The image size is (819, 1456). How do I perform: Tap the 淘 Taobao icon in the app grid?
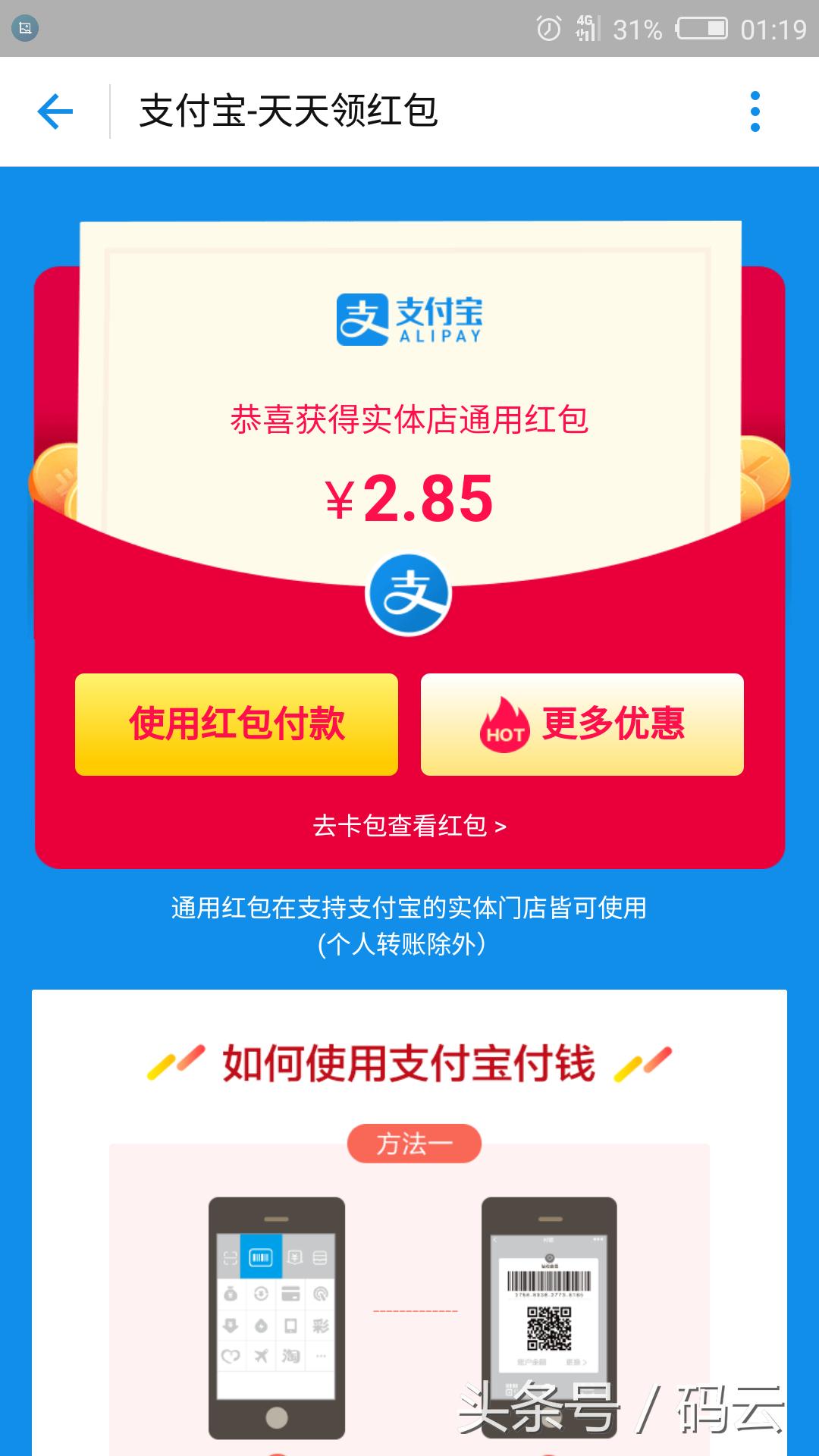tap(290, 1356)
